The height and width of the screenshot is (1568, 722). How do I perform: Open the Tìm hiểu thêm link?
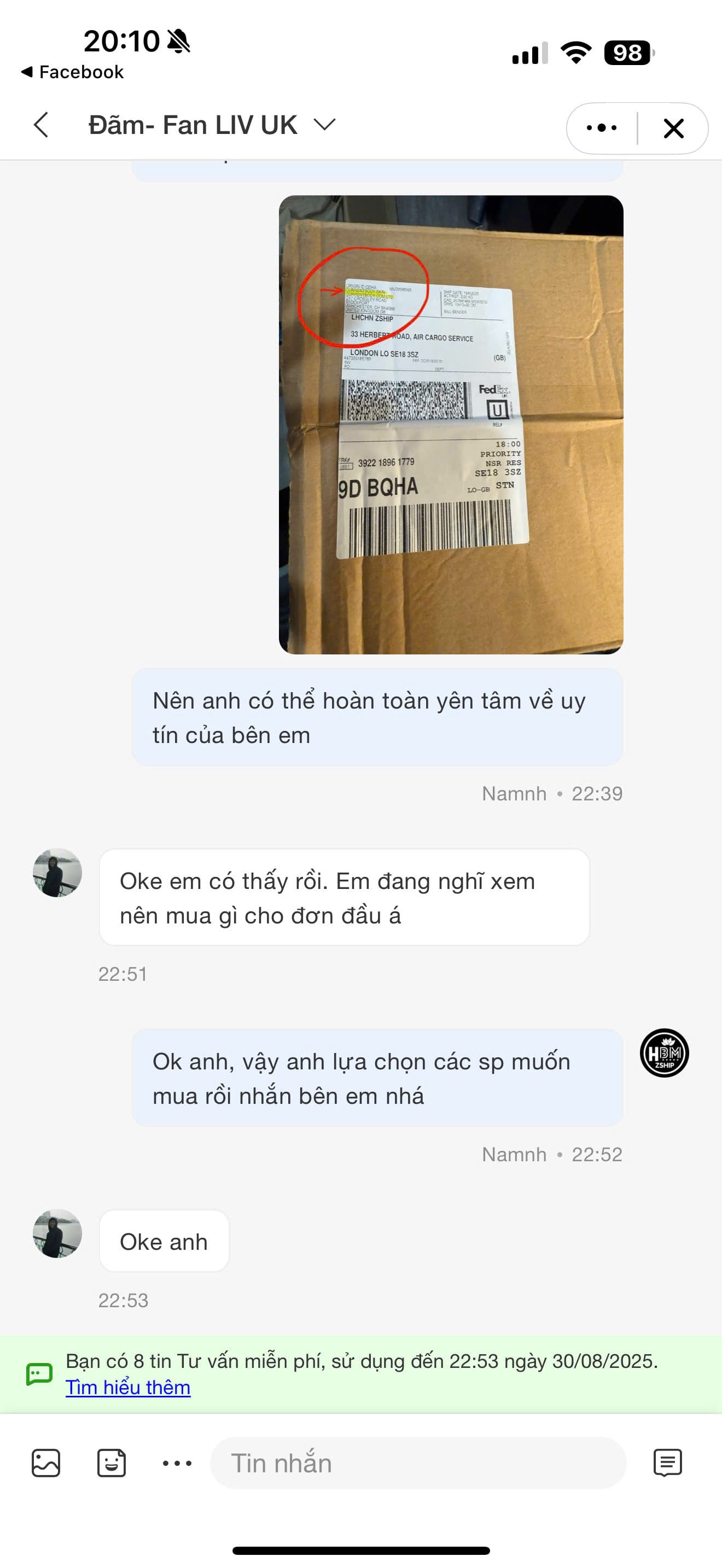[128, 1387]
